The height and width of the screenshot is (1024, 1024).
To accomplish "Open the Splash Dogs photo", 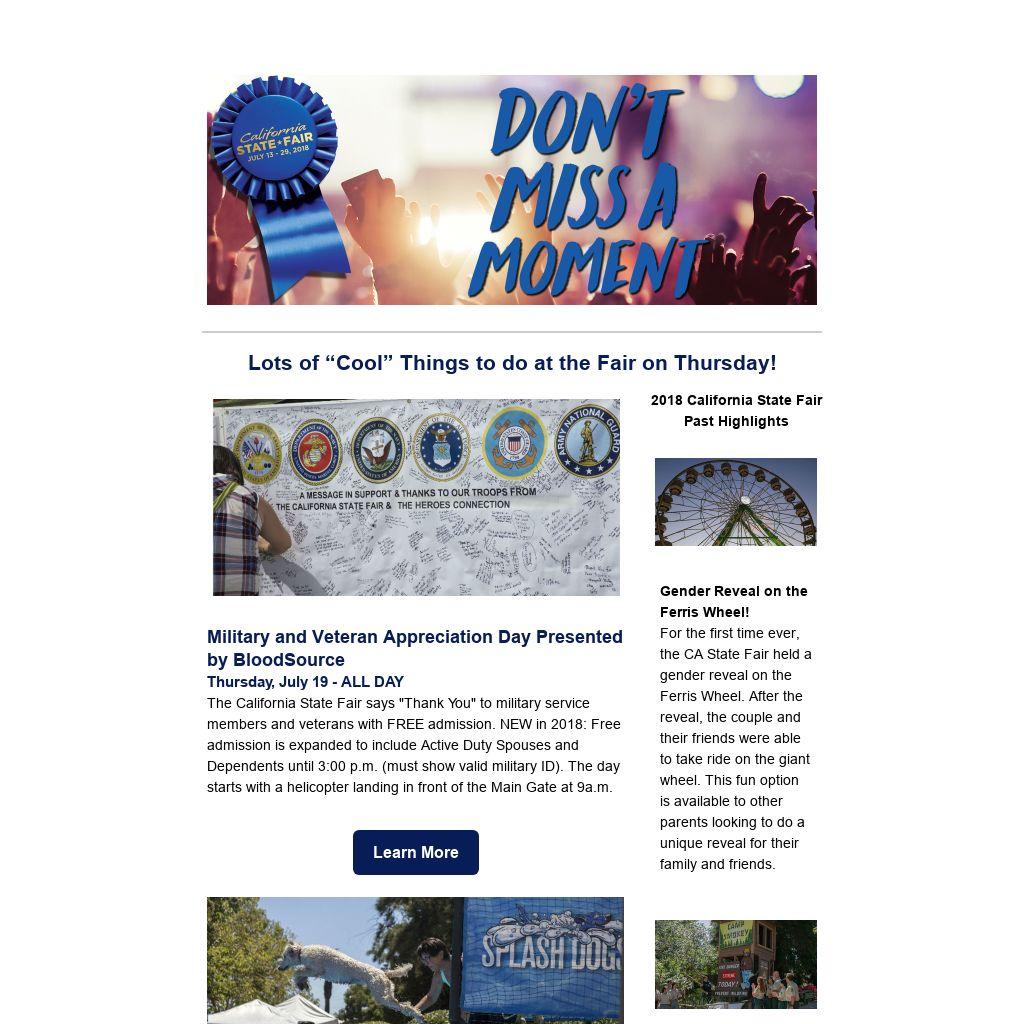I will [415, 959].
